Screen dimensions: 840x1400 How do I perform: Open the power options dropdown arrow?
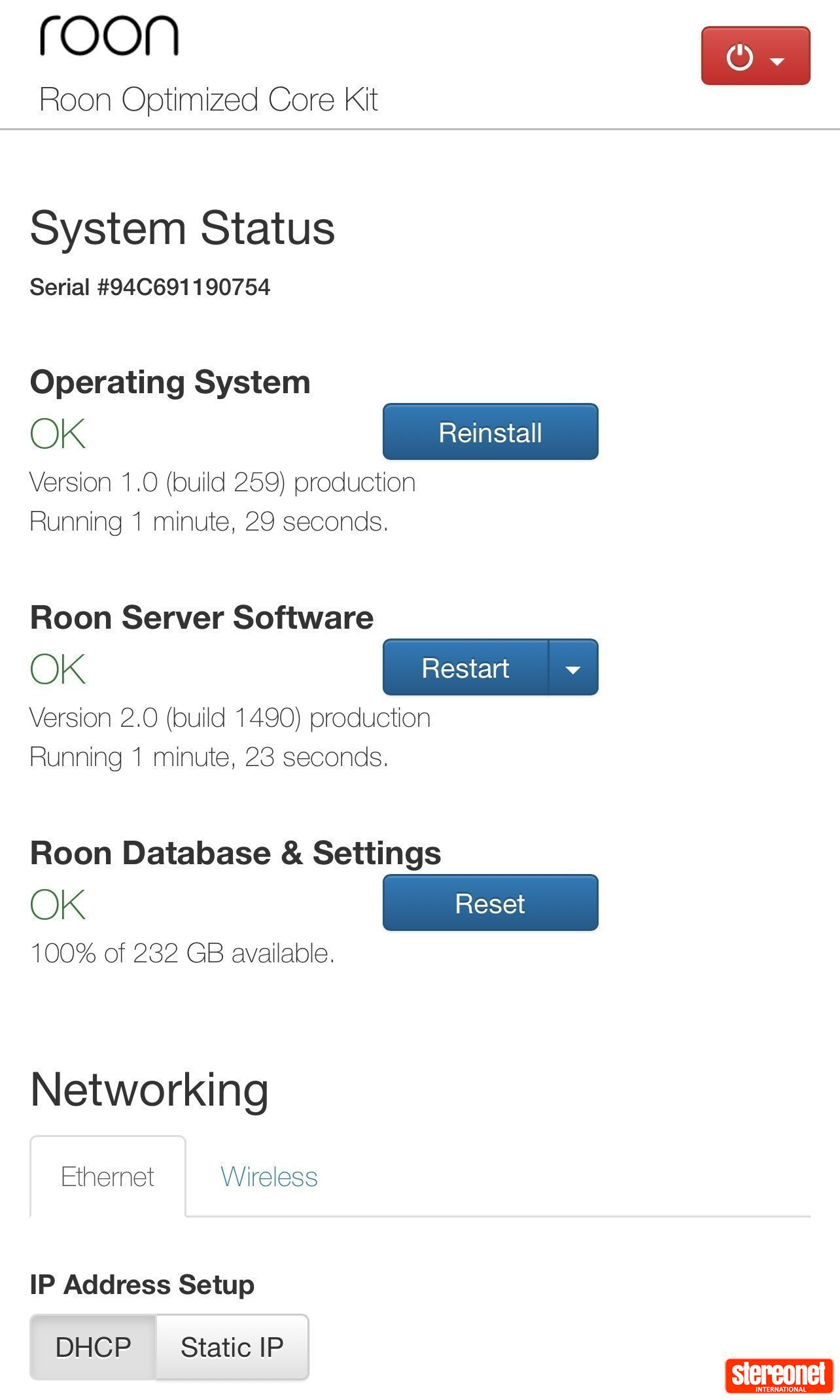coord(779,62)
